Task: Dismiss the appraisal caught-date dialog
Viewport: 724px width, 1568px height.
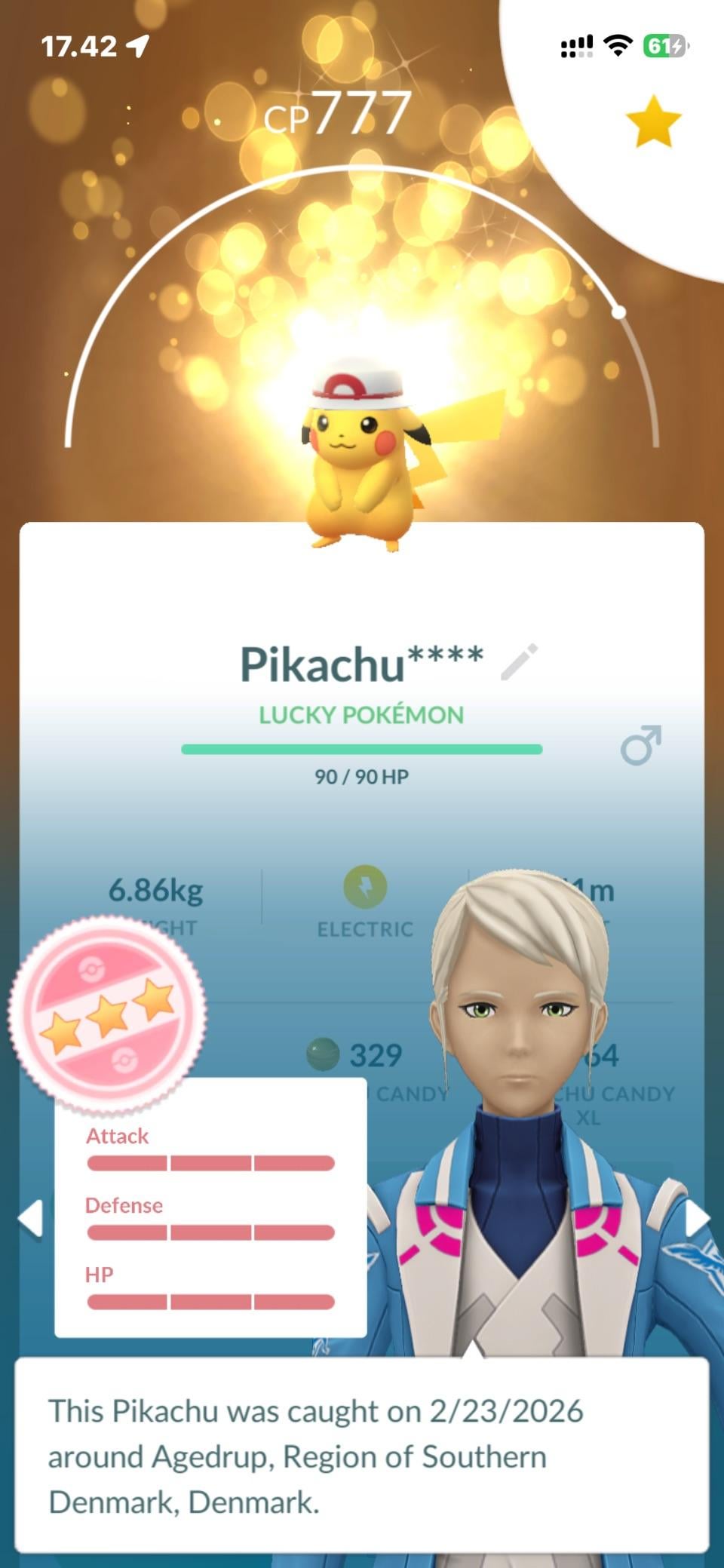Action: pyautogui.click(x=361, y=1456)
